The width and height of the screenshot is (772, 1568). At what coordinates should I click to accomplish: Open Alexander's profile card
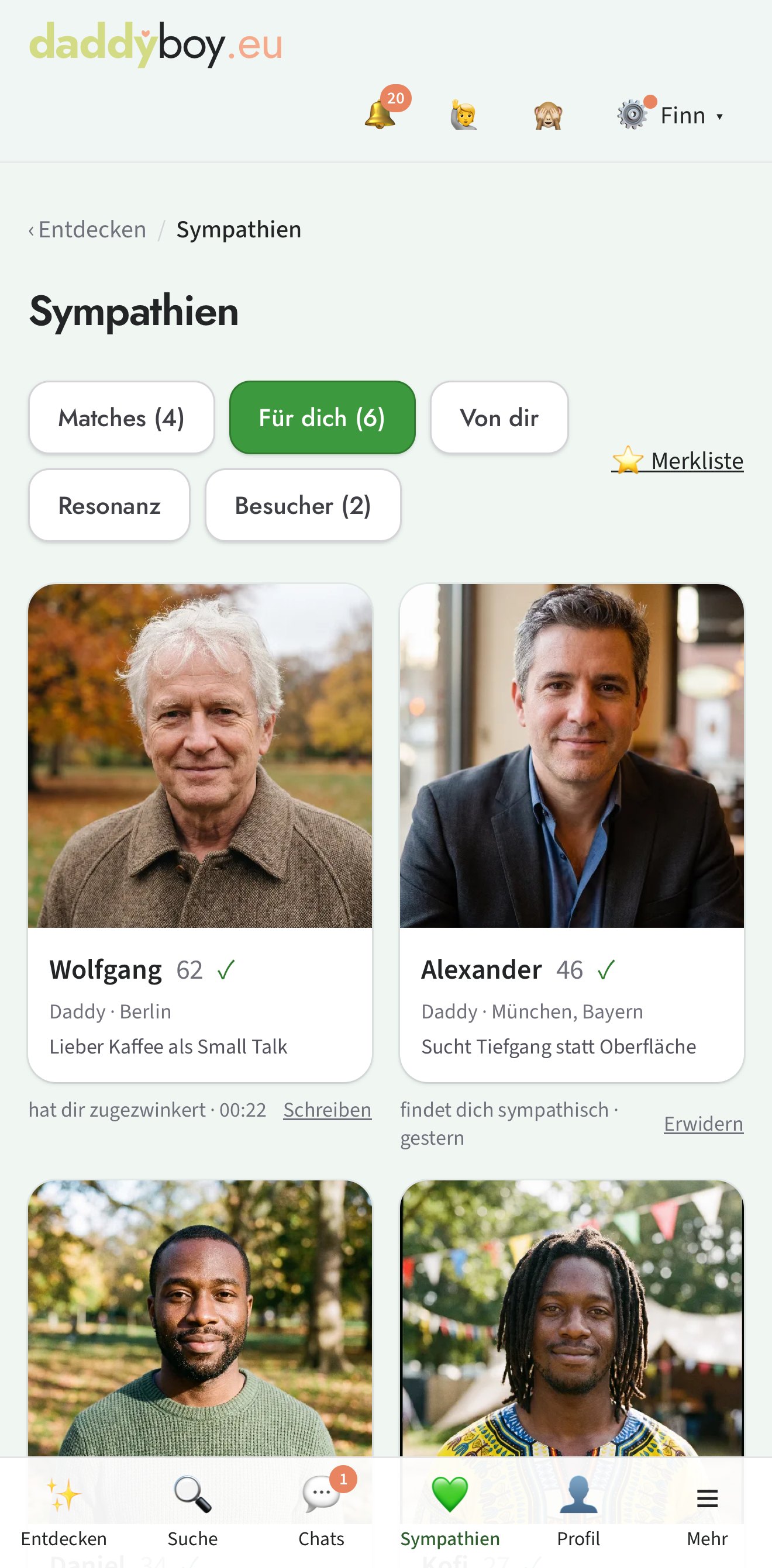pos(572,833)
